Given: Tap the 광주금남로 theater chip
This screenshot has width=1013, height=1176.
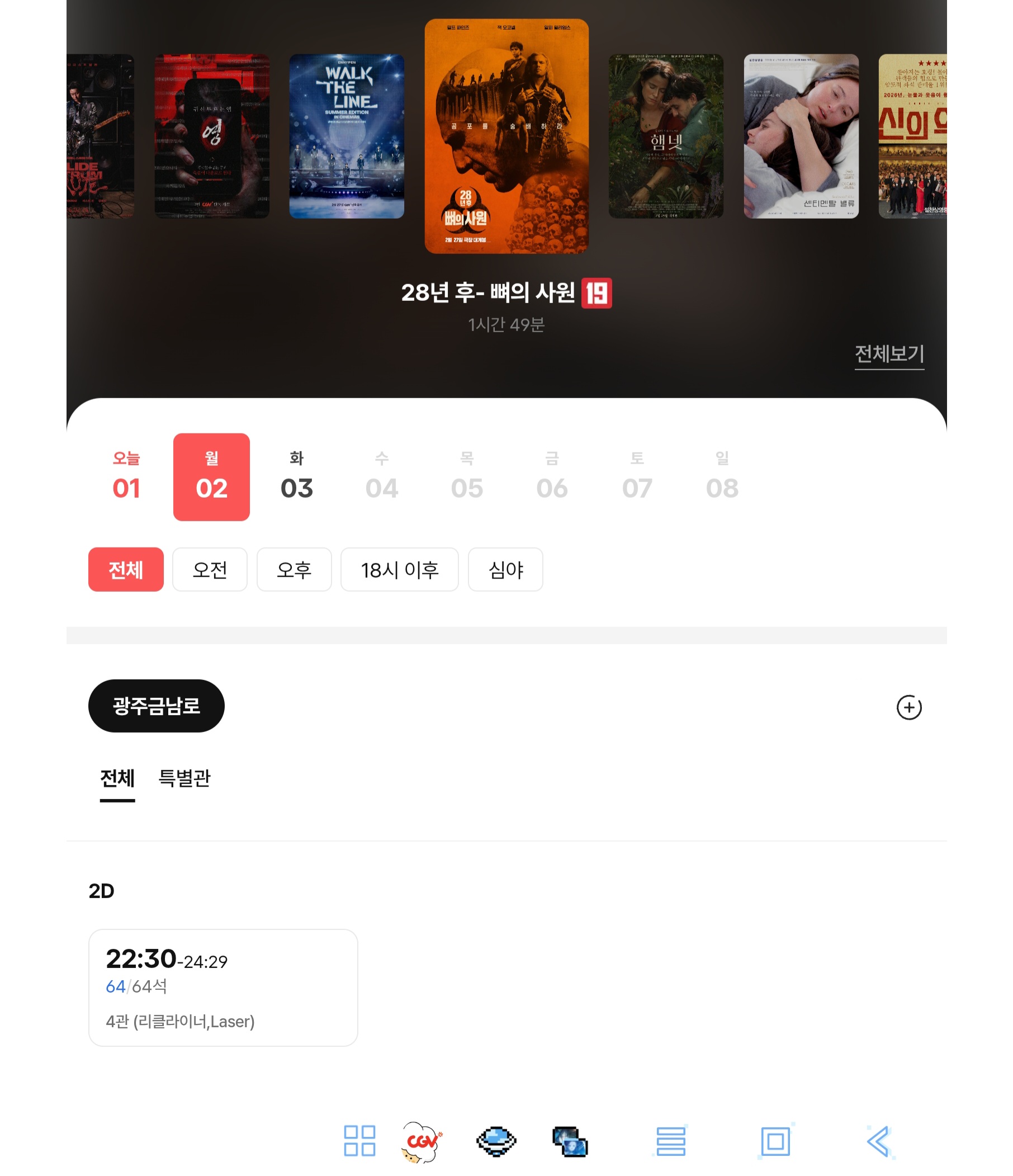Looking at the screenshot, I should tap(156, 706).
